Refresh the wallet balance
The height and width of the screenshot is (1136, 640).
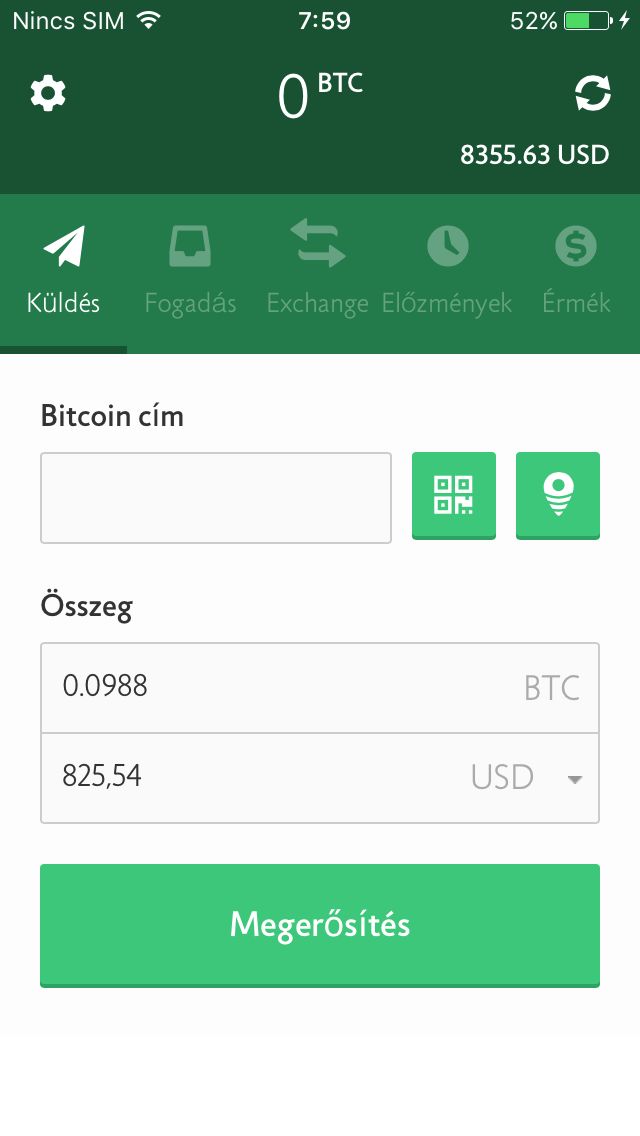click(593, 94)
